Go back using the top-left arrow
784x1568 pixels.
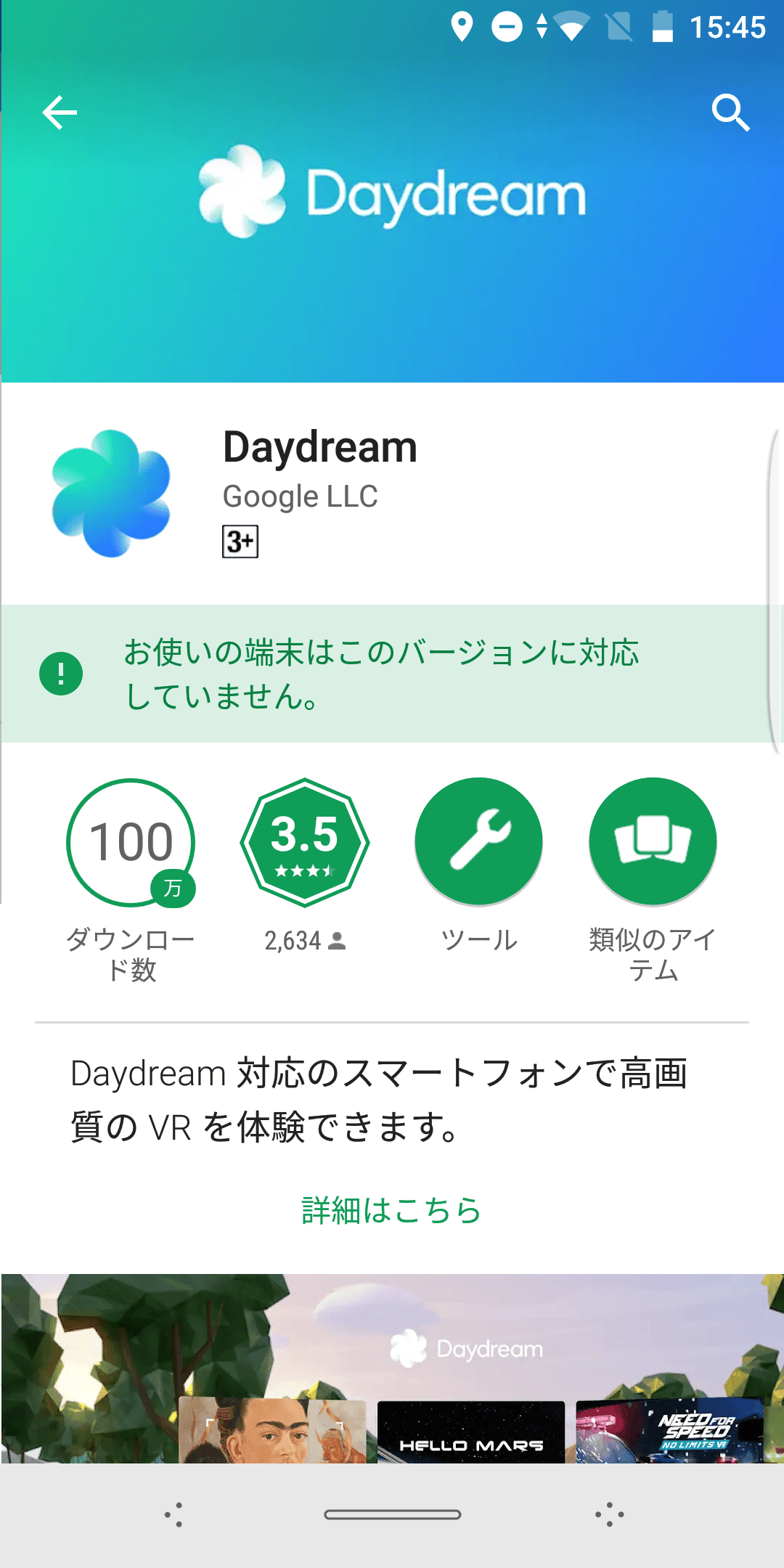coord(60,113)
